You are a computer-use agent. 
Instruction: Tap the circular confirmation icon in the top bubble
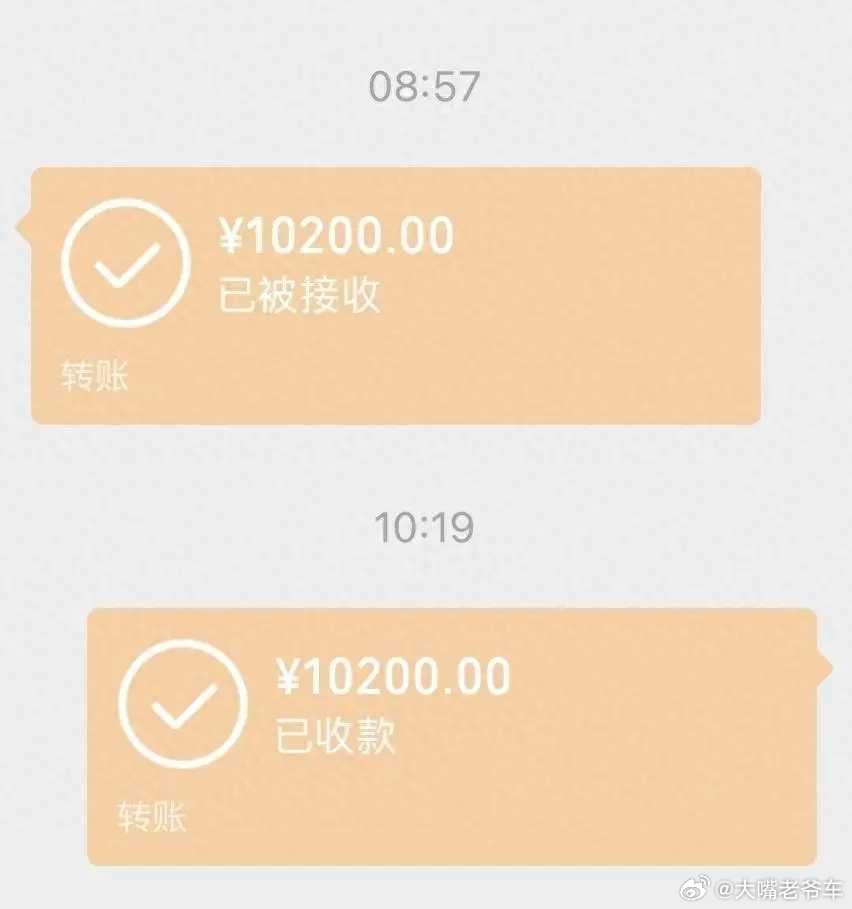click(125, 262)
